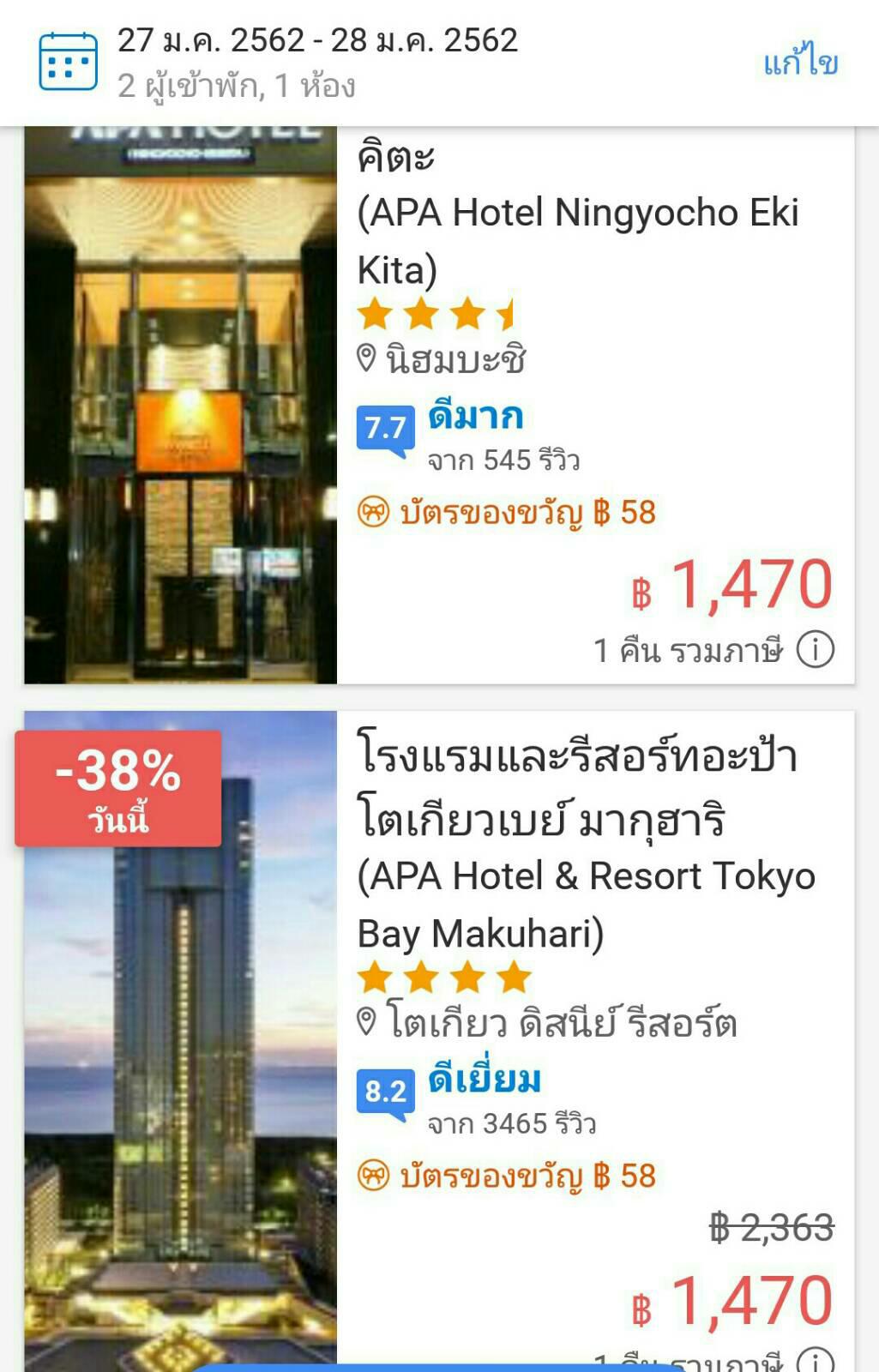Image resolution: width=879 pixels, height=1372 pixels.
Task: Open the calendar date picker icon
Action: 69,62
